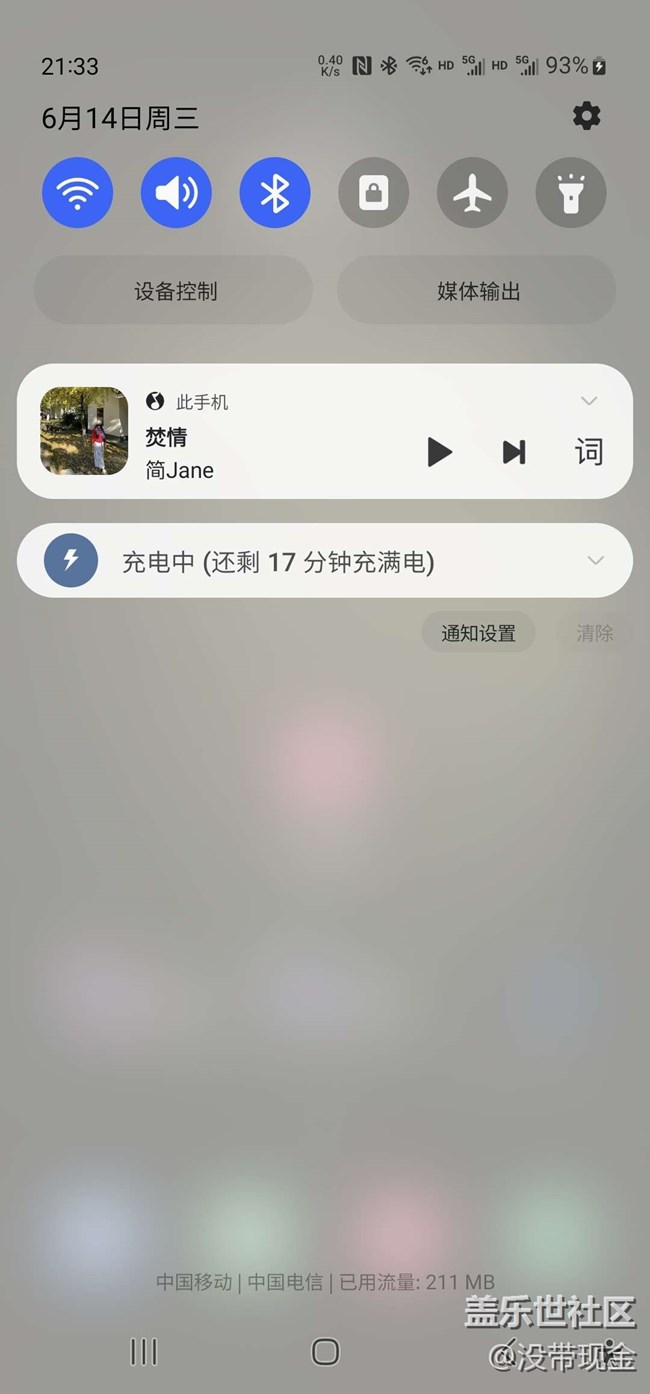The image size is (650, 1394).
Task: Play the song 焚情
Action: coord(439,452)
